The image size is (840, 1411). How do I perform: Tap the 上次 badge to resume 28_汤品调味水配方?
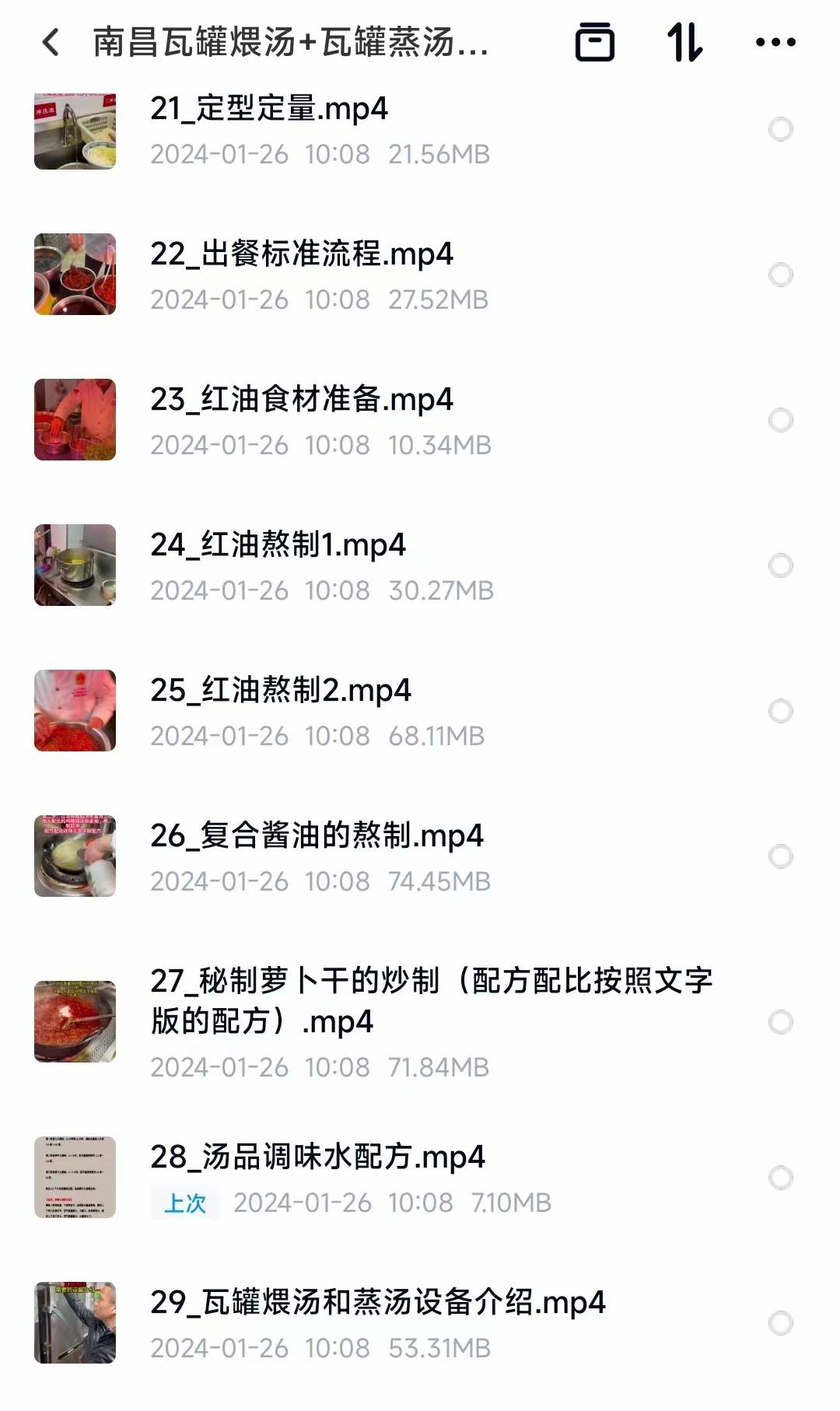click(x=182, y=1204)
